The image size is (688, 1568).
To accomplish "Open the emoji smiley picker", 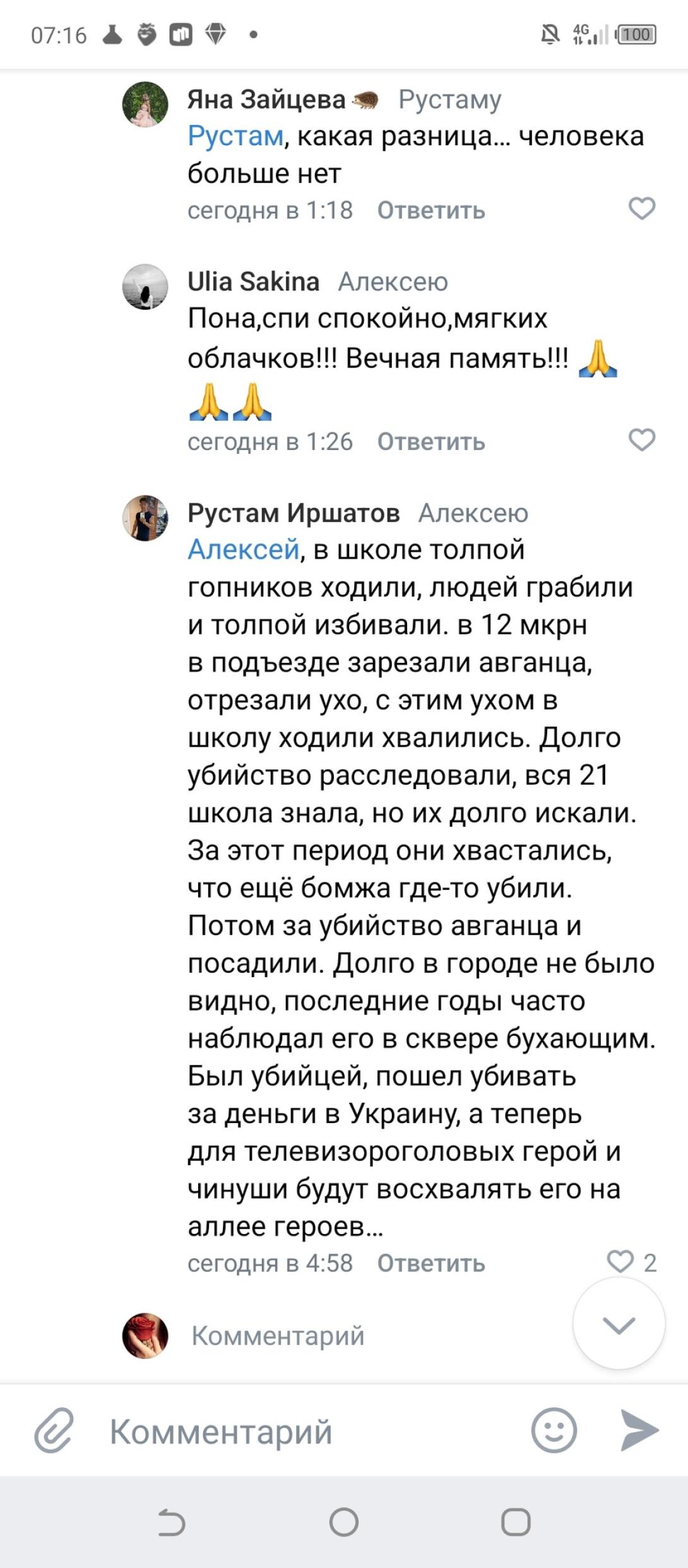I will [554, 1430].
